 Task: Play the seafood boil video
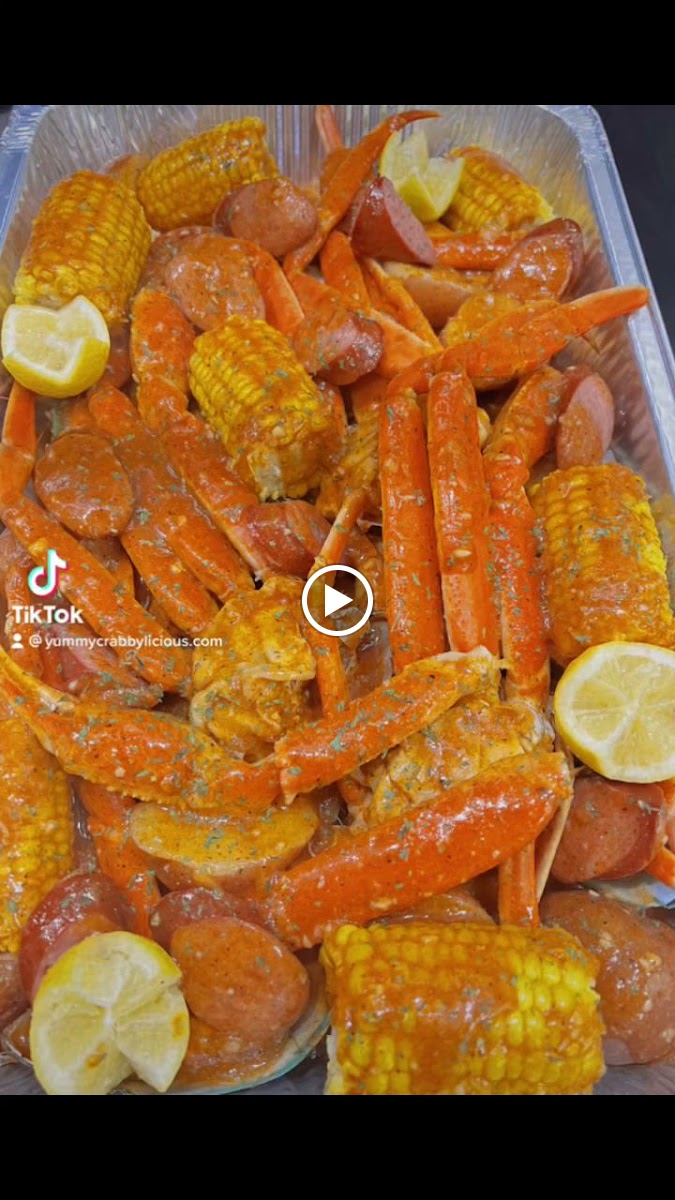(337, 600)
